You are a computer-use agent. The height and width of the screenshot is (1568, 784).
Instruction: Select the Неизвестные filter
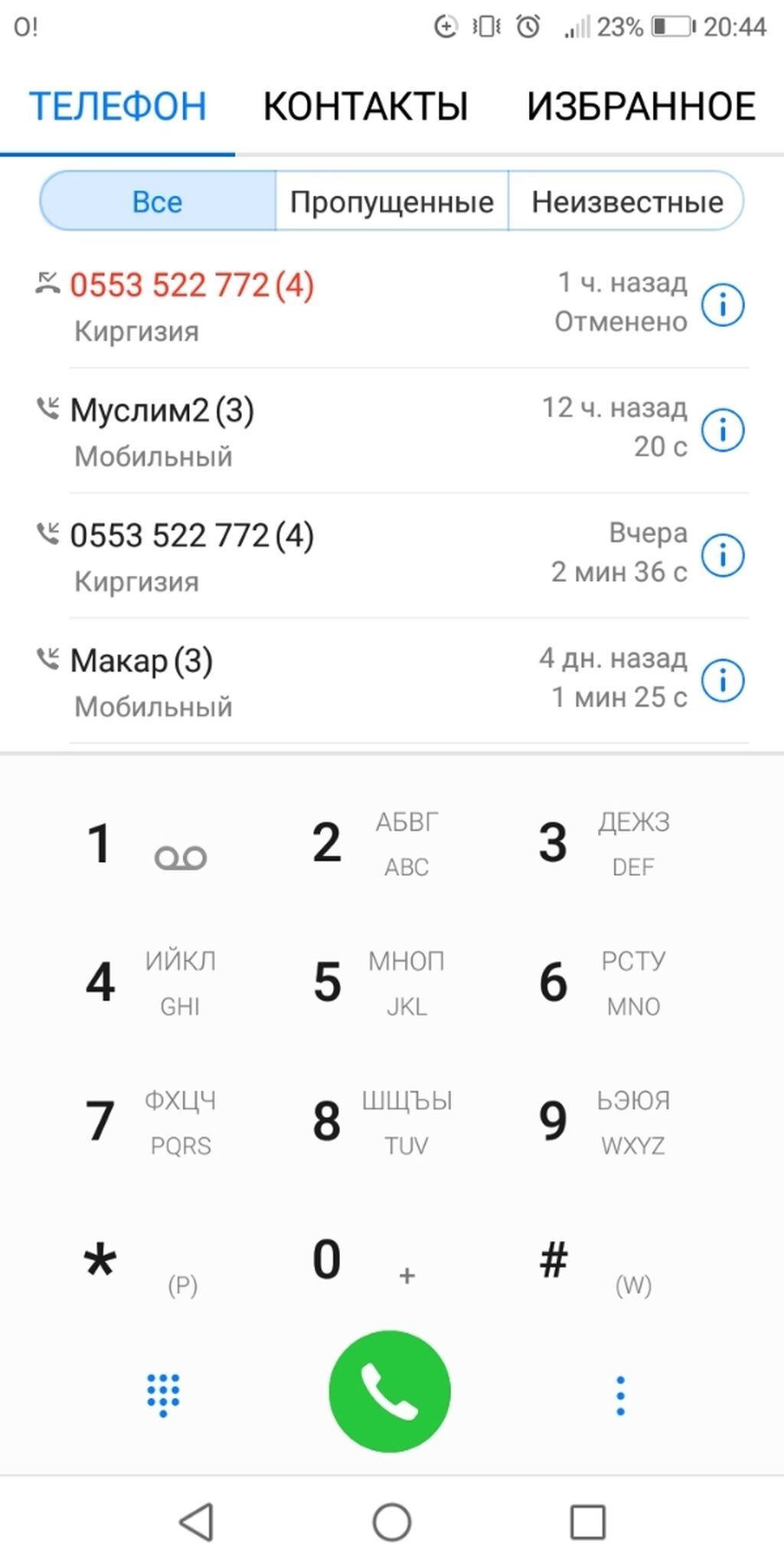coord(627,202)
